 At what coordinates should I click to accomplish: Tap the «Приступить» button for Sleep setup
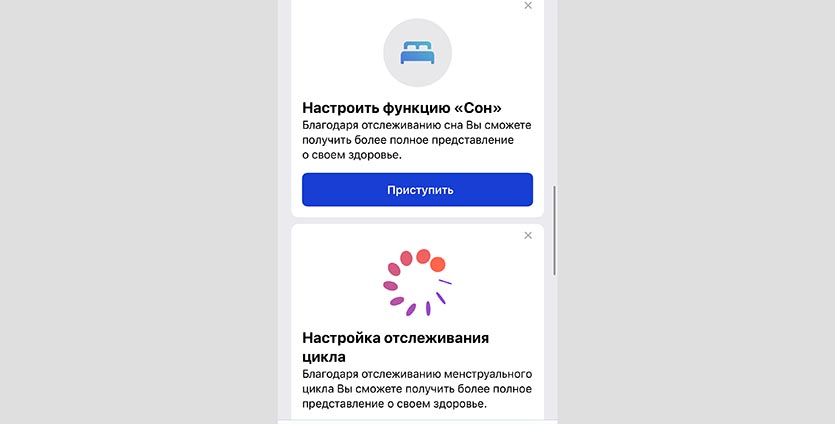click(417, 189)
